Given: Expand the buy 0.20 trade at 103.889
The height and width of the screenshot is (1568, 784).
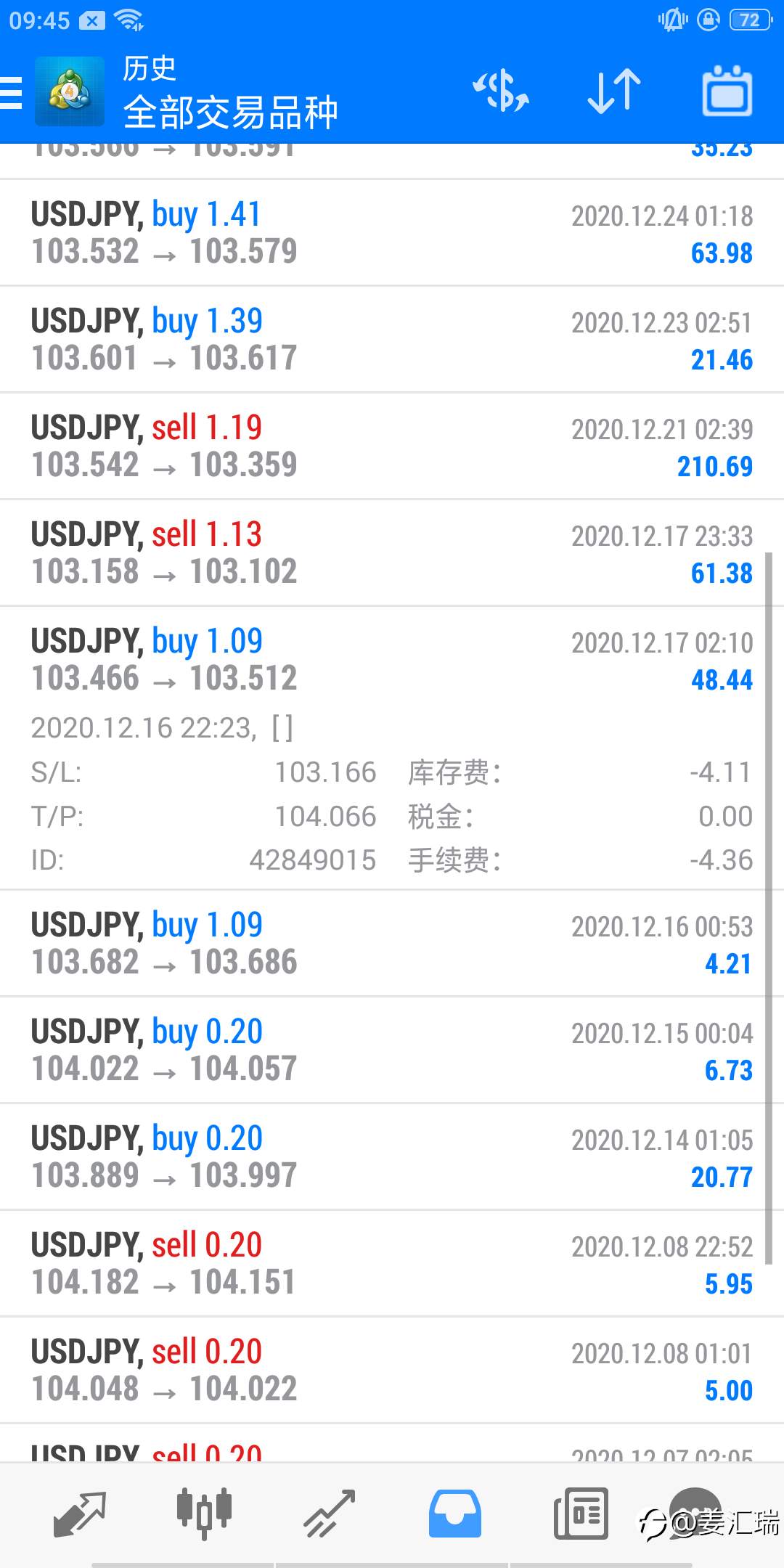Looking at the screenshot, I should point(392,1156).
